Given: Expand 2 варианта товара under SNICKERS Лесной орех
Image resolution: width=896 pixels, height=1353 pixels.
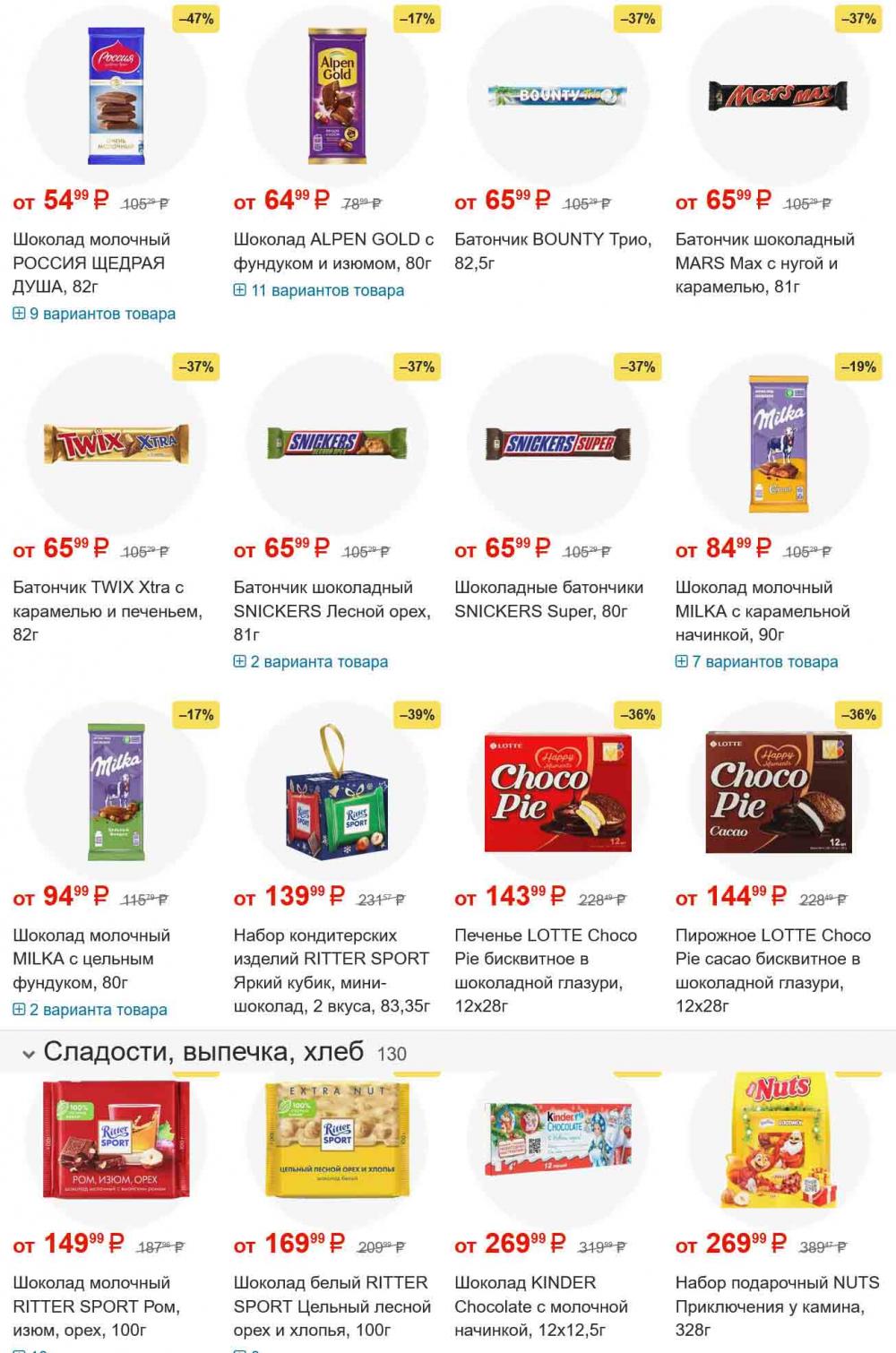Looking at the screenshot, I should tap(311, 661).
